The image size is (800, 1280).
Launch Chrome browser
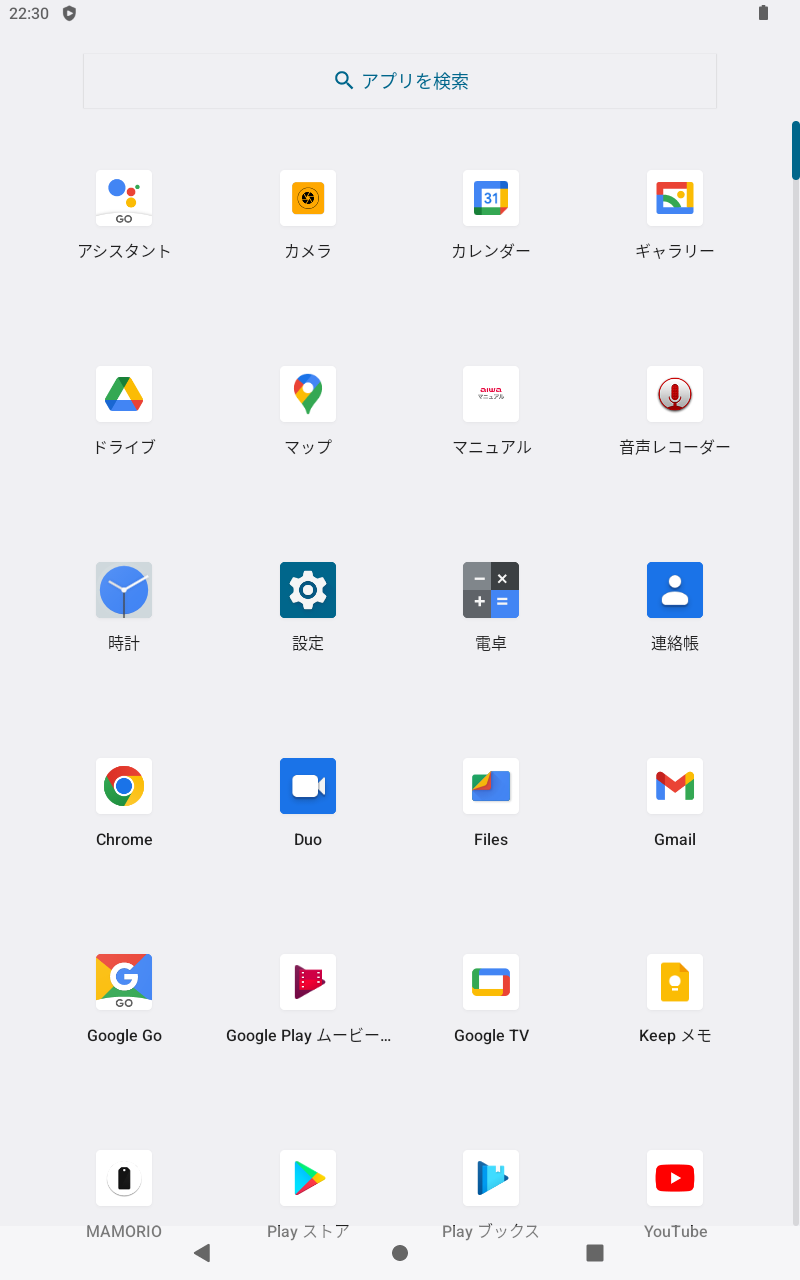tap(124, 786)
